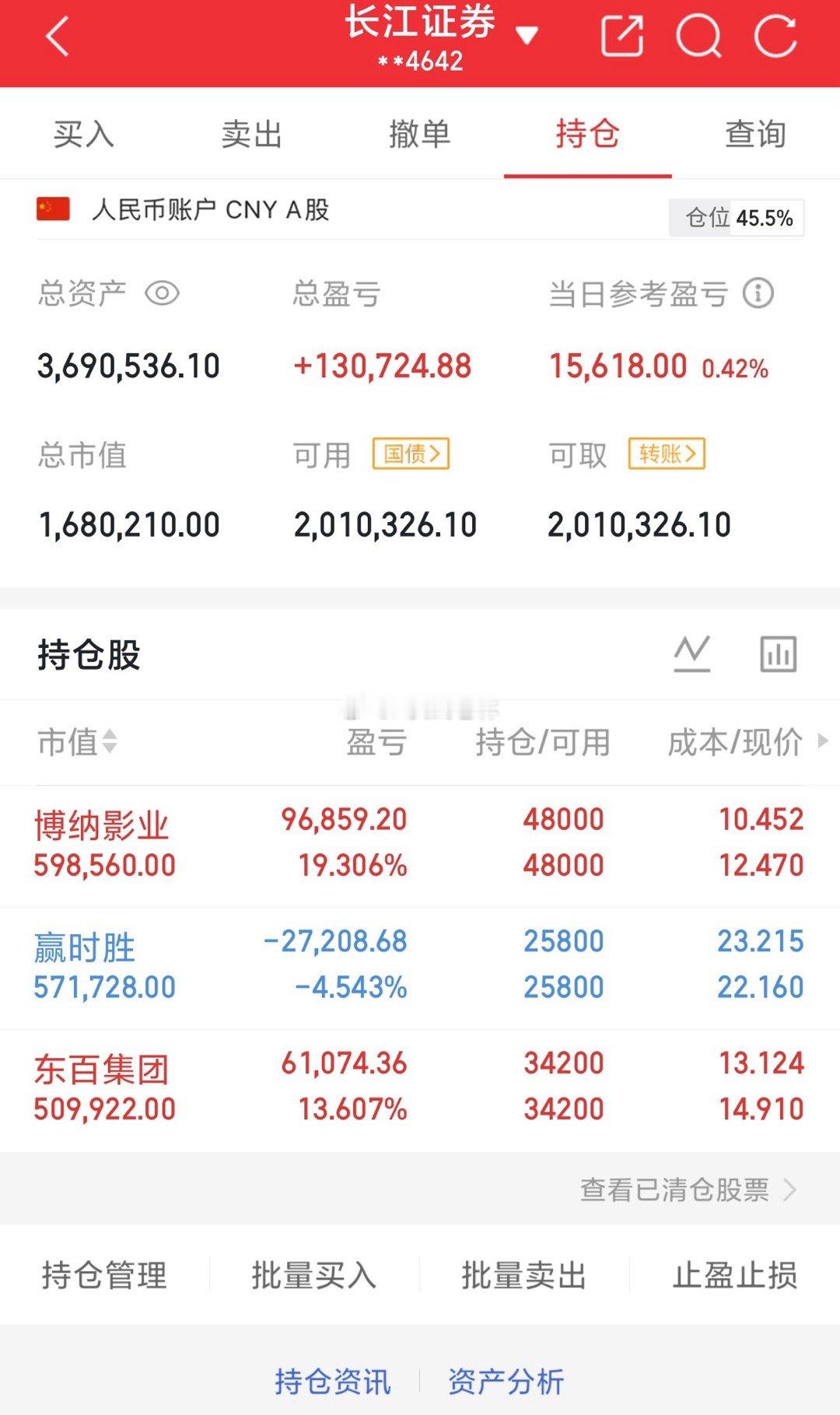Open the bar chart view in 持仓股
840x1415 pixels.
coord(777,653)
